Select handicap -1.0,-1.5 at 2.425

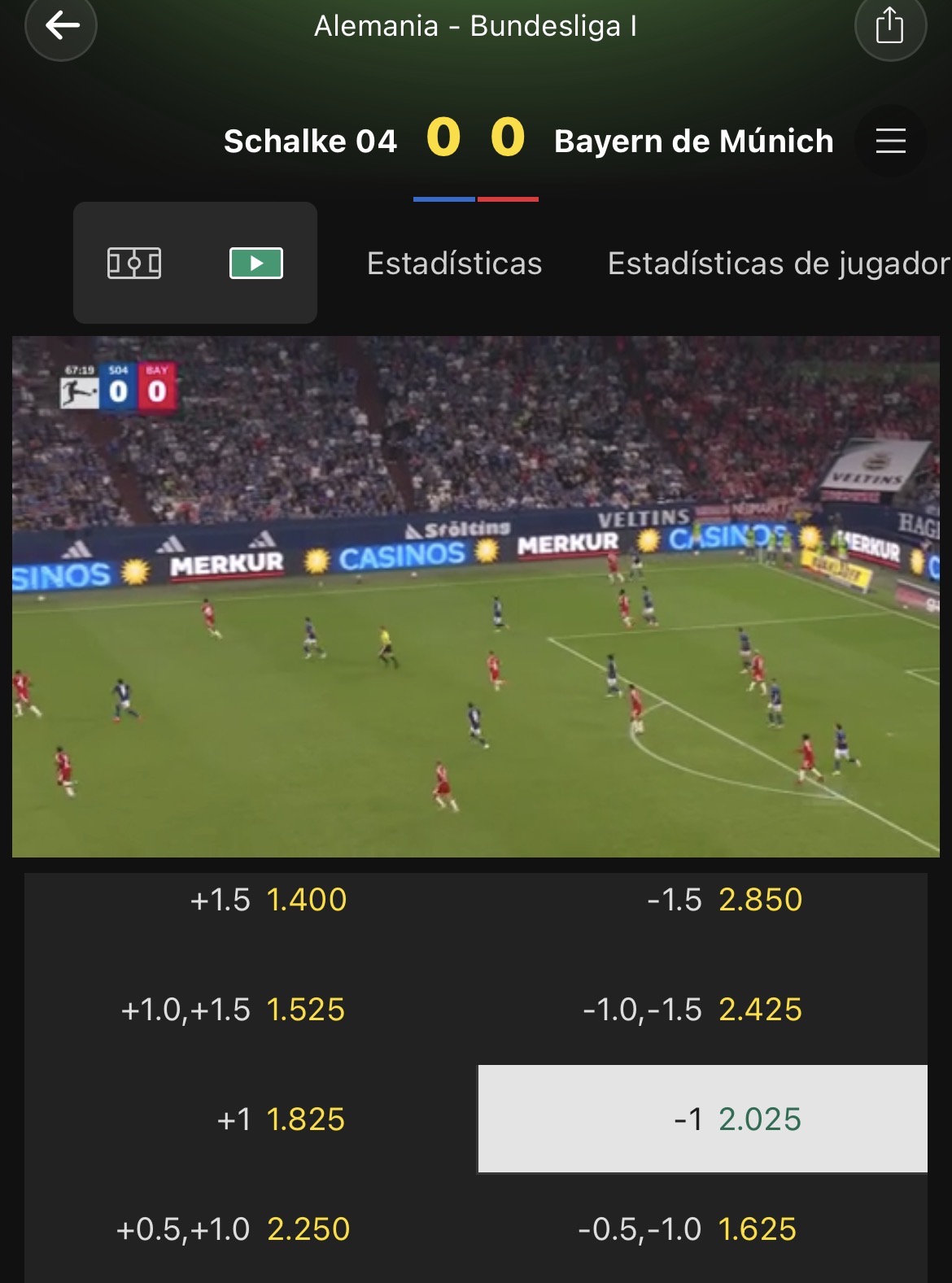click(702, 1010)
